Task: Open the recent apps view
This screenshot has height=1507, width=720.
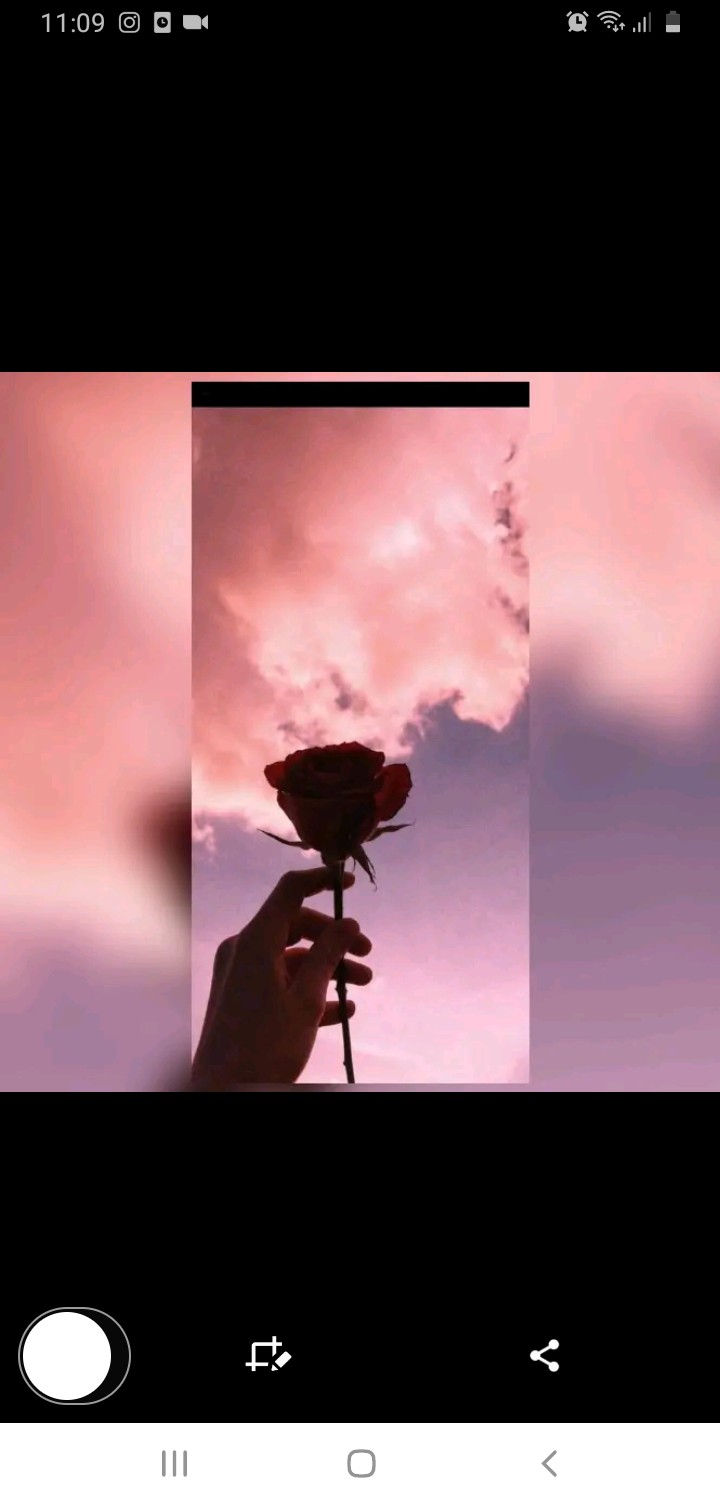Action: tap(174, 1464)
